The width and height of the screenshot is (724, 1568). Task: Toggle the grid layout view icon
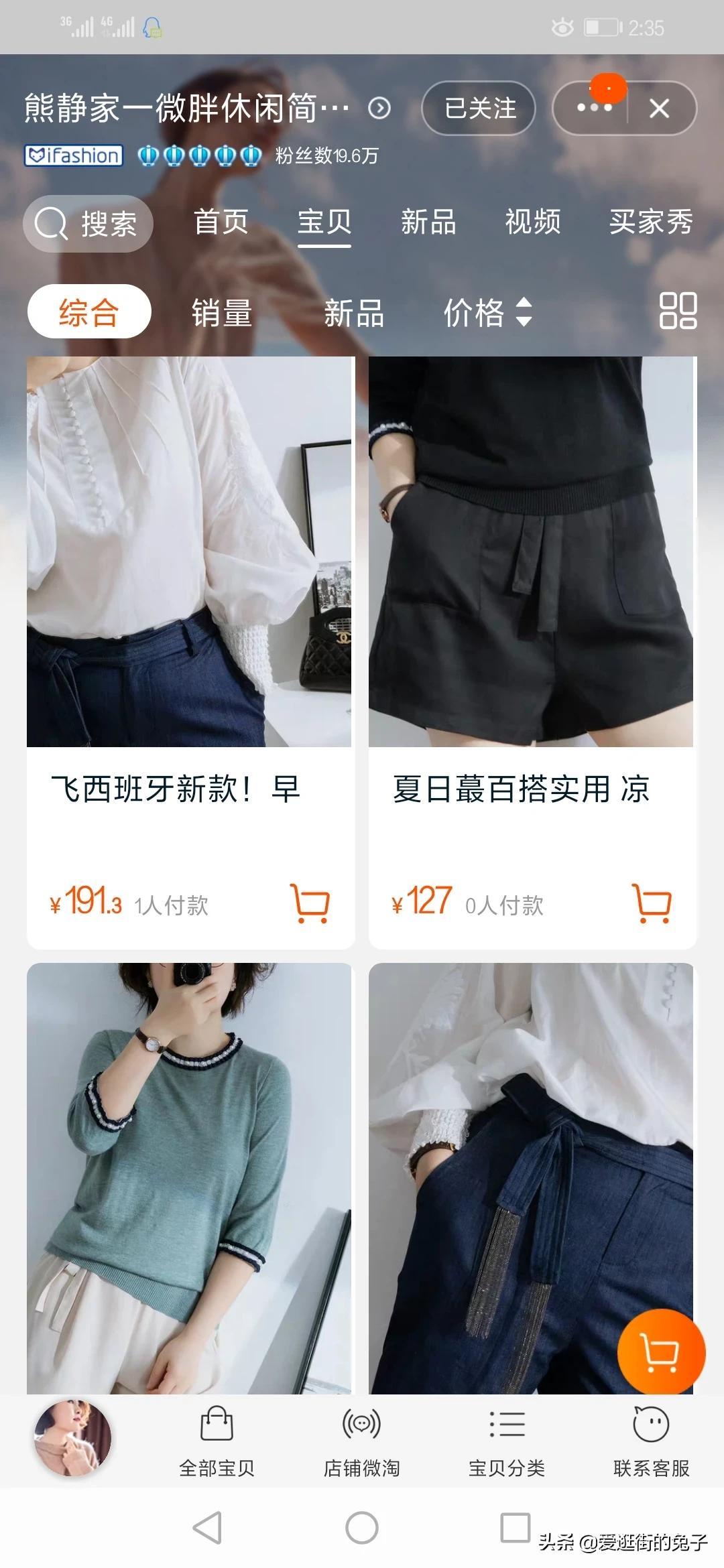pyautogui.click(x=678, y=311)
